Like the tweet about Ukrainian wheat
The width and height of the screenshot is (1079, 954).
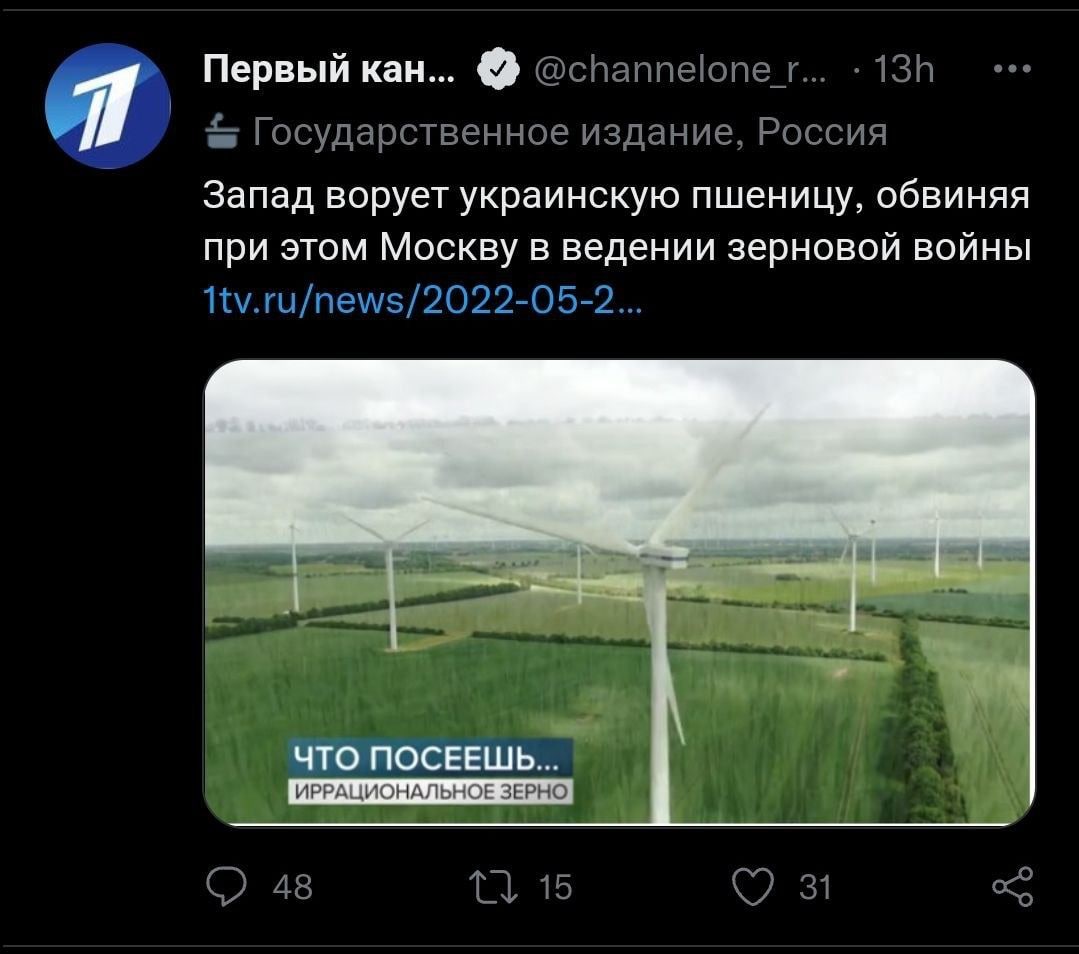click(753, 886)
